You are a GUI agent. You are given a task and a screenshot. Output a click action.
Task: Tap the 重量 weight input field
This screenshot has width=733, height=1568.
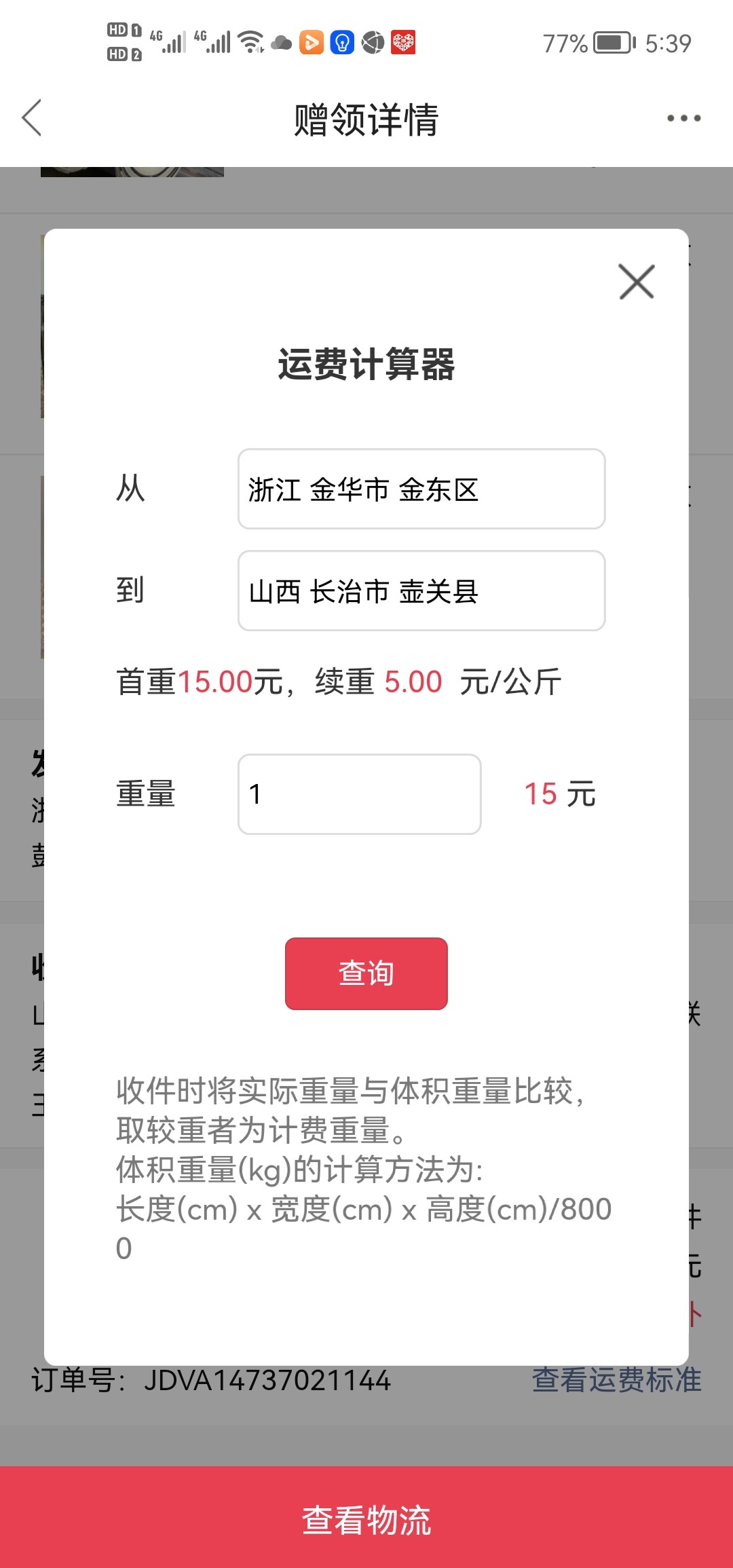click(x=359, y=794)
